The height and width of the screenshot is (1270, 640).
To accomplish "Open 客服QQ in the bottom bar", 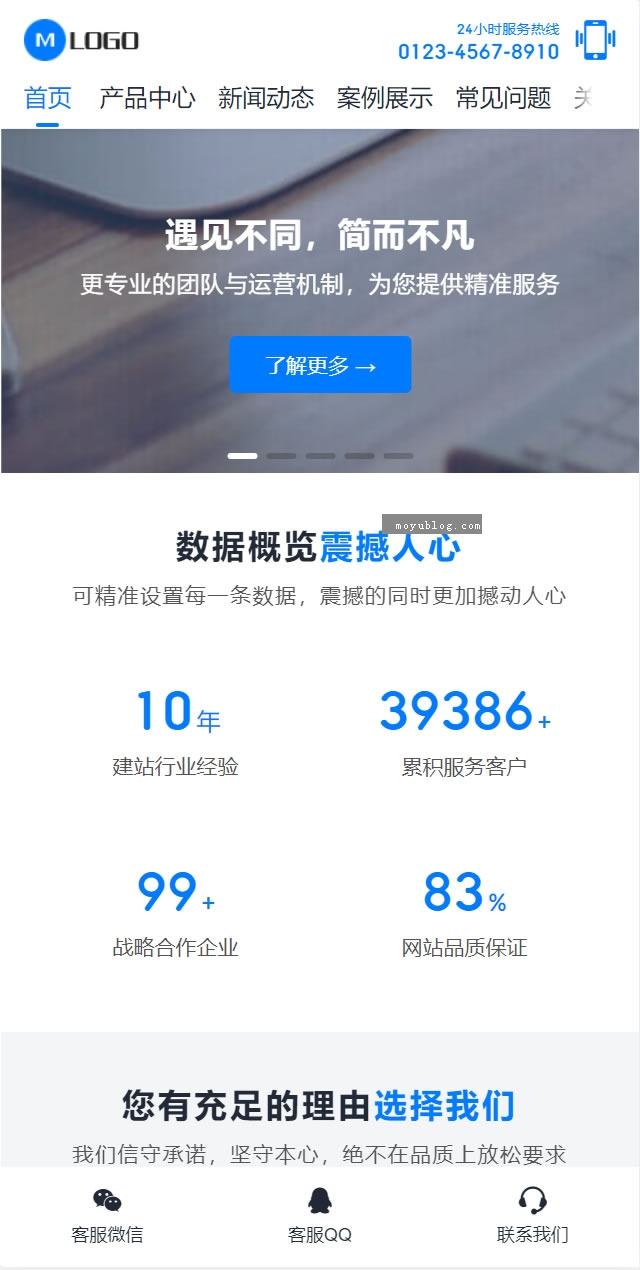I will (320, 1216).
